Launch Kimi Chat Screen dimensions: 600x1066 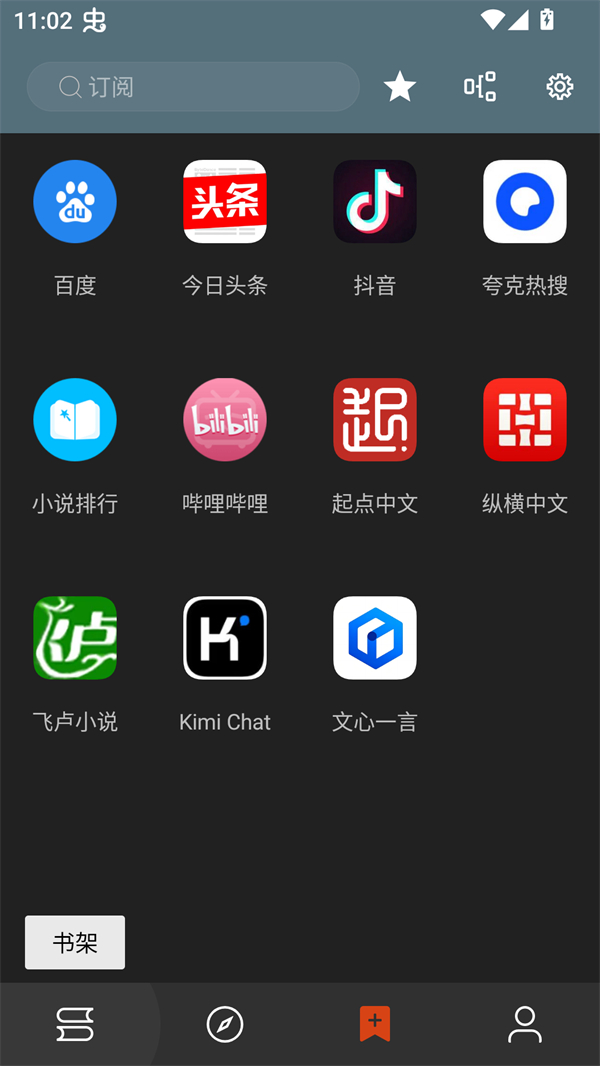225,638
